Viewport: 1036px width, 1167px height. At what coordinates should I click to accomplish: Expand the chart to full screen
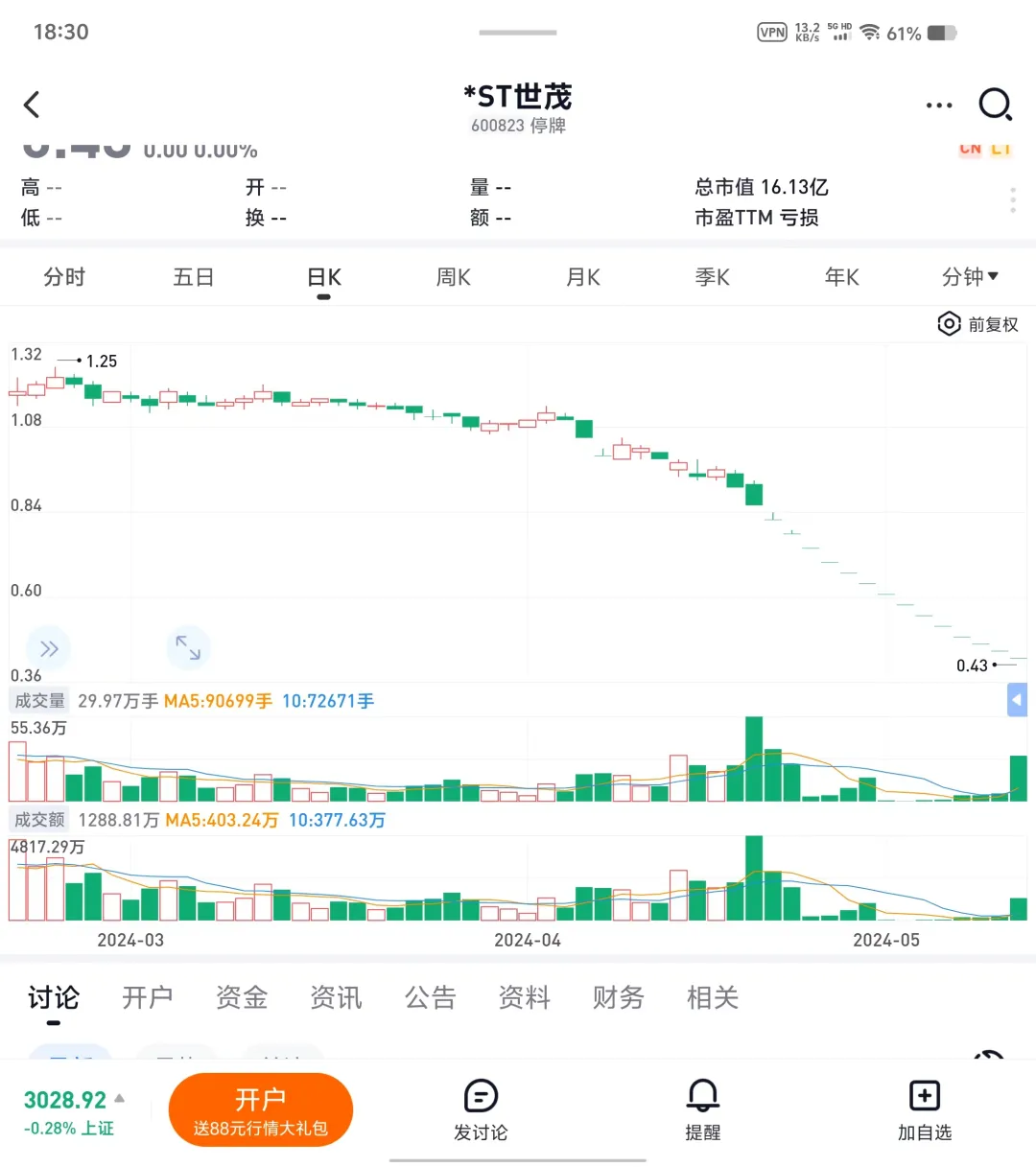coord(188,649)
